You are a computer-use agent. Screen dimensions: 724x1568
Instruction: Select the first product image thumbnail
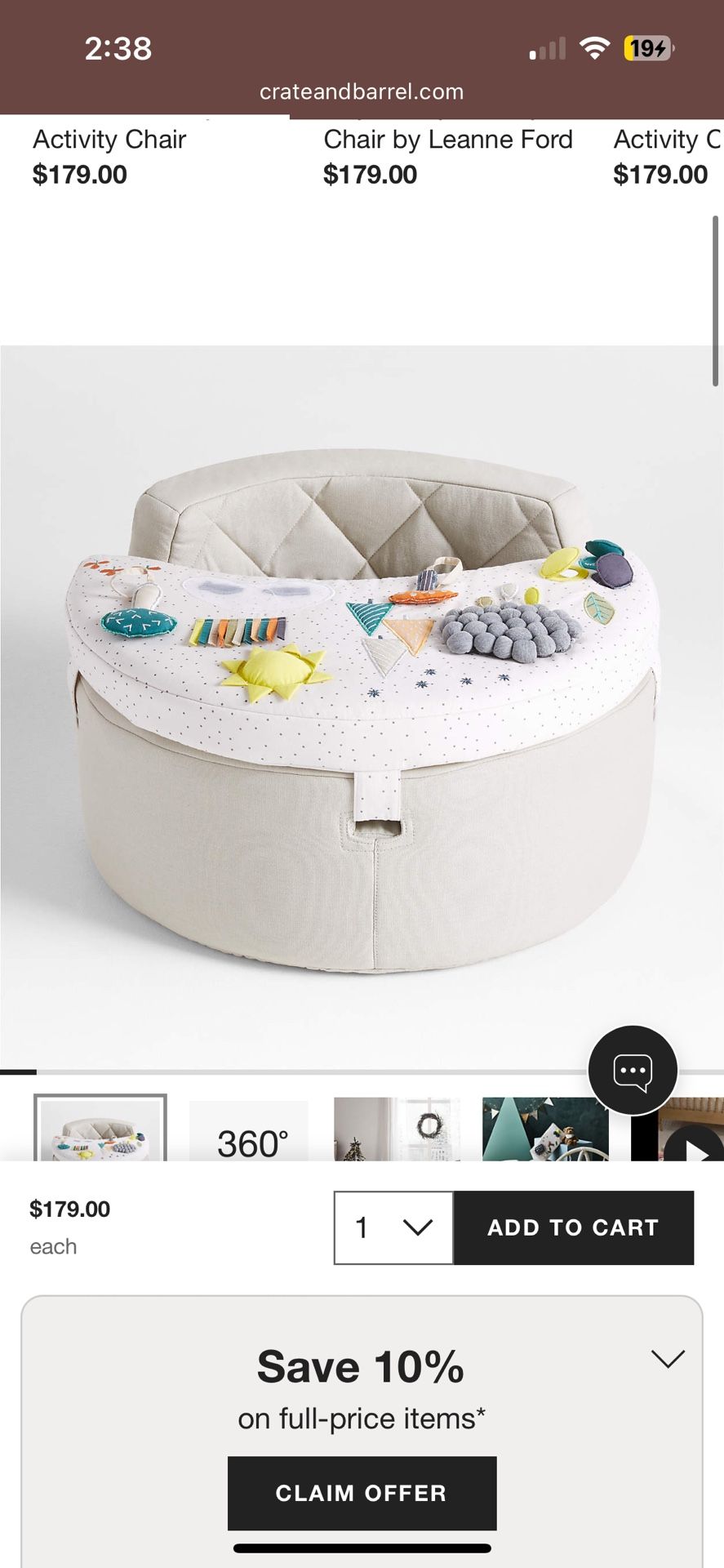click(x=100, y=1129)
